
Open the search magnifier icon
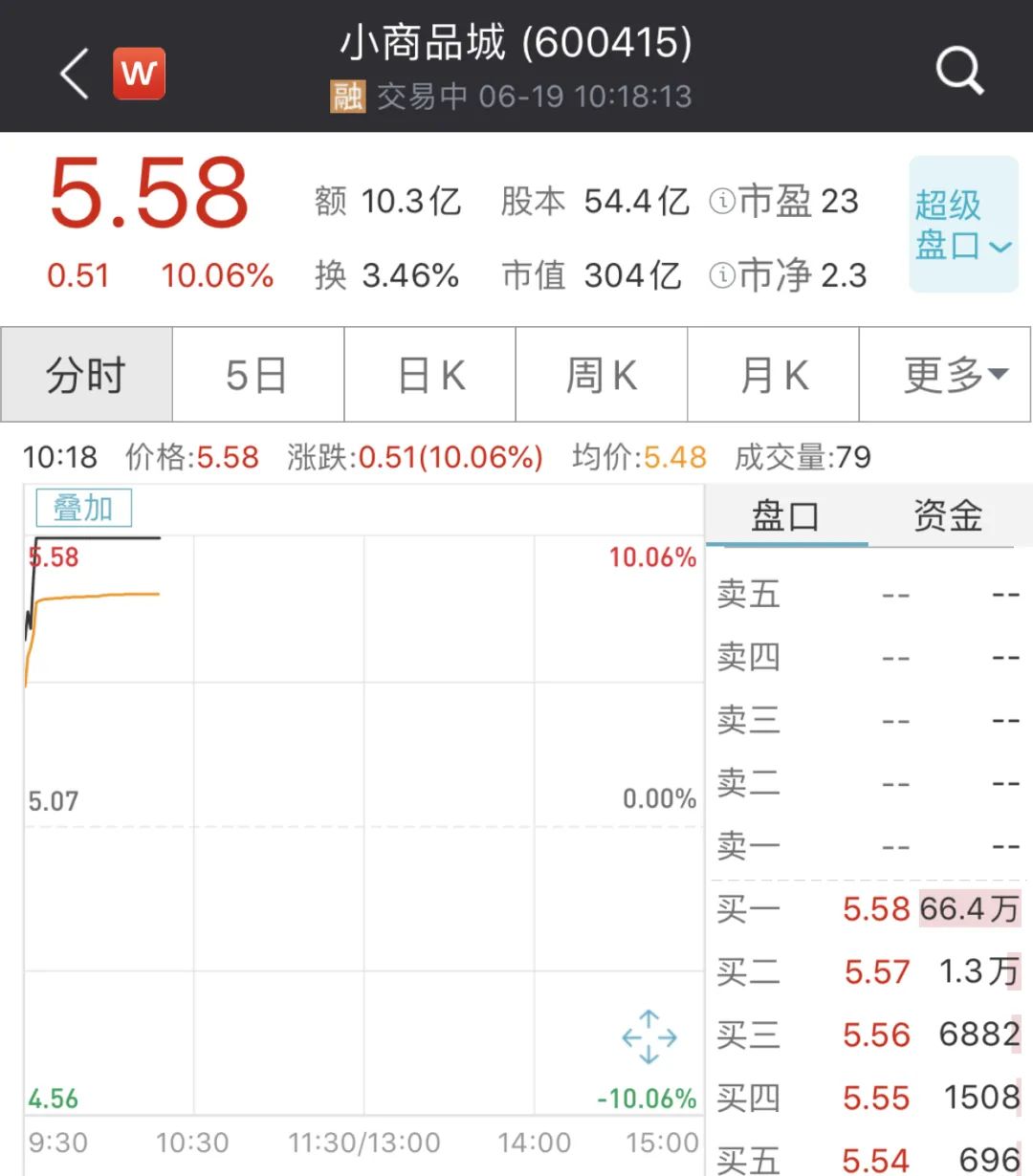click(x=958, y=72)
